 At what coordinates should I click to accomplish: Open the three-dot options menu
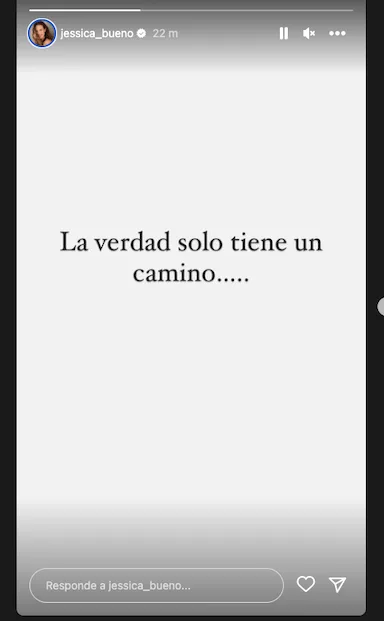[337, 33]
